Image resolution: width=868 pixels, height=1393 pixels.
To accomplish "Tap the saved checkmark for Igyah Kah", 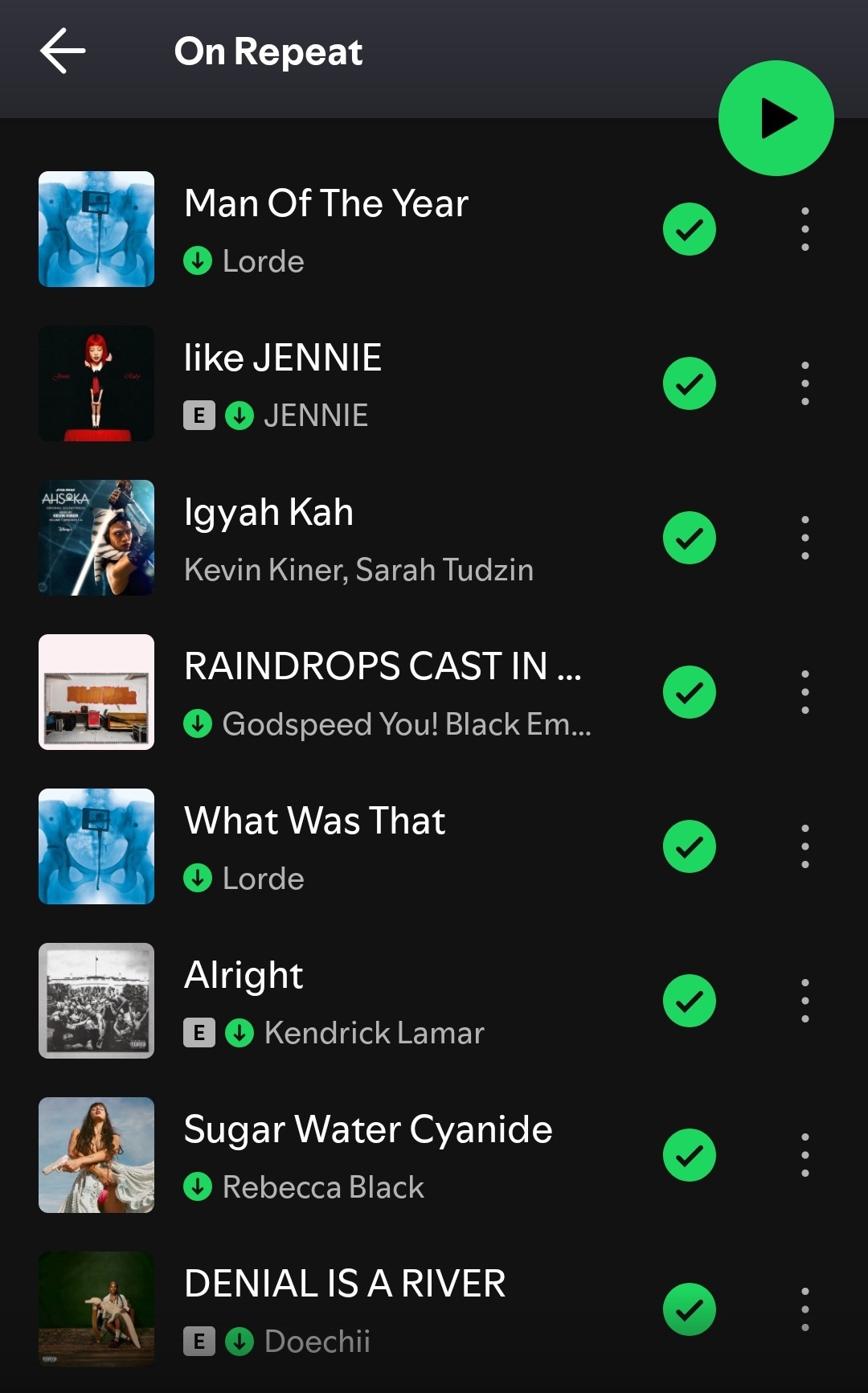I will tap(689, 538).
